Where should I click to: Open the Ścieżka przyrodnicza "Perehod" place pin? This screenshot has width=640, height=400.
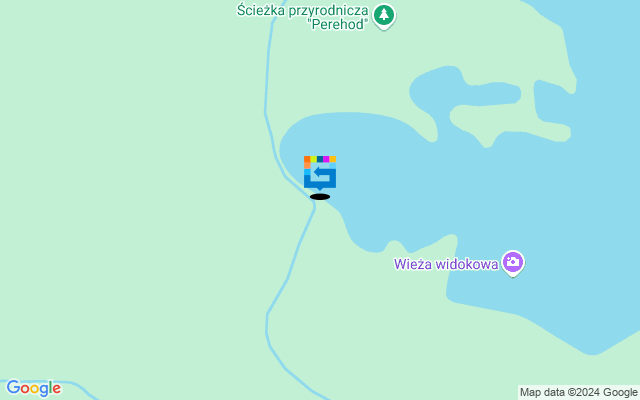384,16
